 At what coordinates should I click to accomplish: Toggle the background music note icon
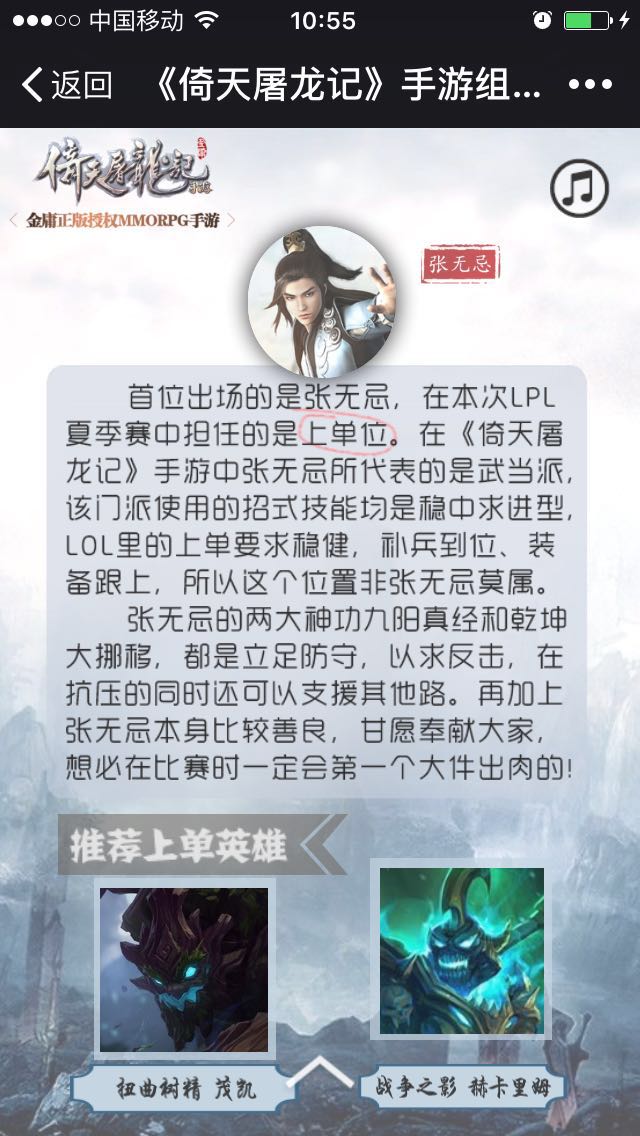(x=580, y=188)
